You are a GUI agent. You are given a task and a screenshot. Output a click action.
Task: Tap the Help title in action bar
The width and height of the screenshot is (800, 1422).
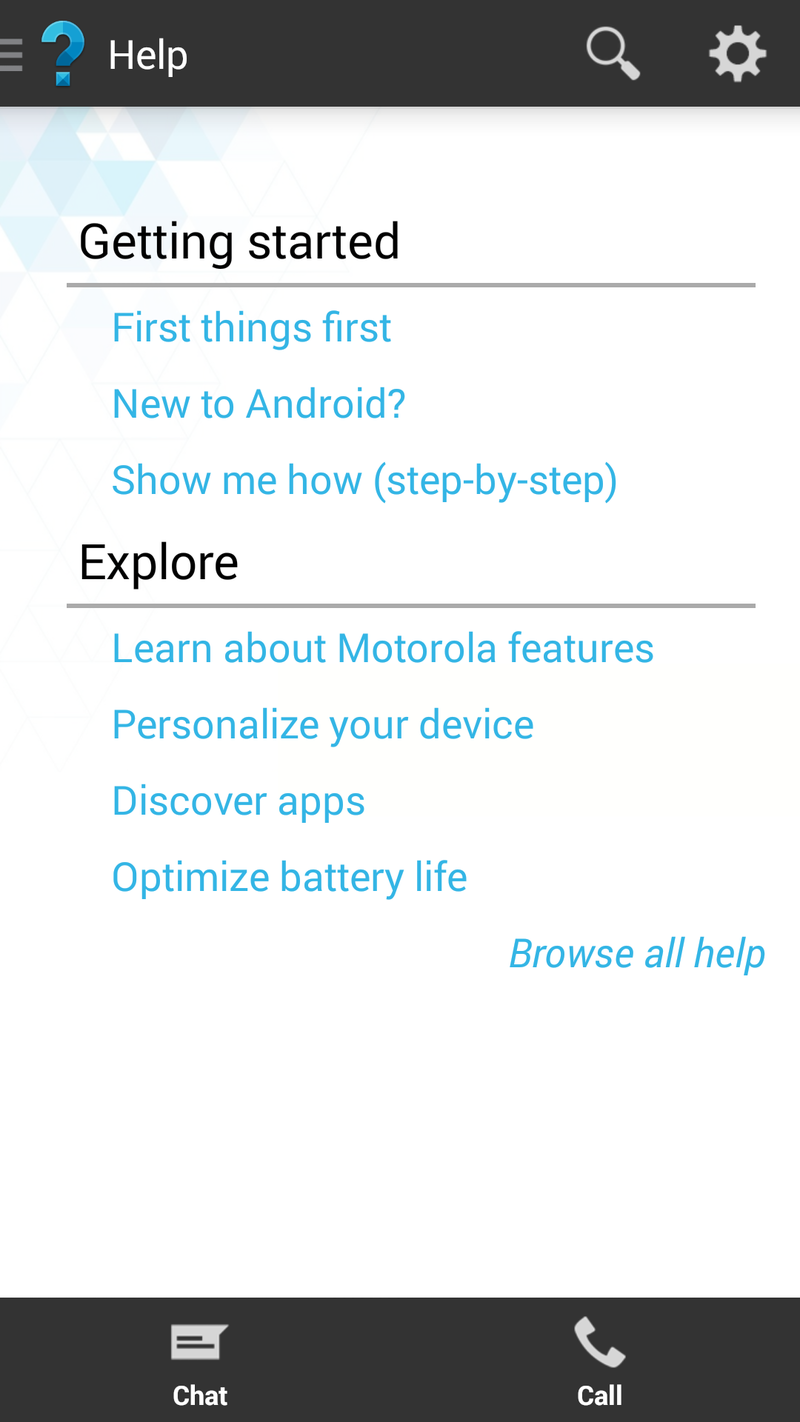pos(147,54)
